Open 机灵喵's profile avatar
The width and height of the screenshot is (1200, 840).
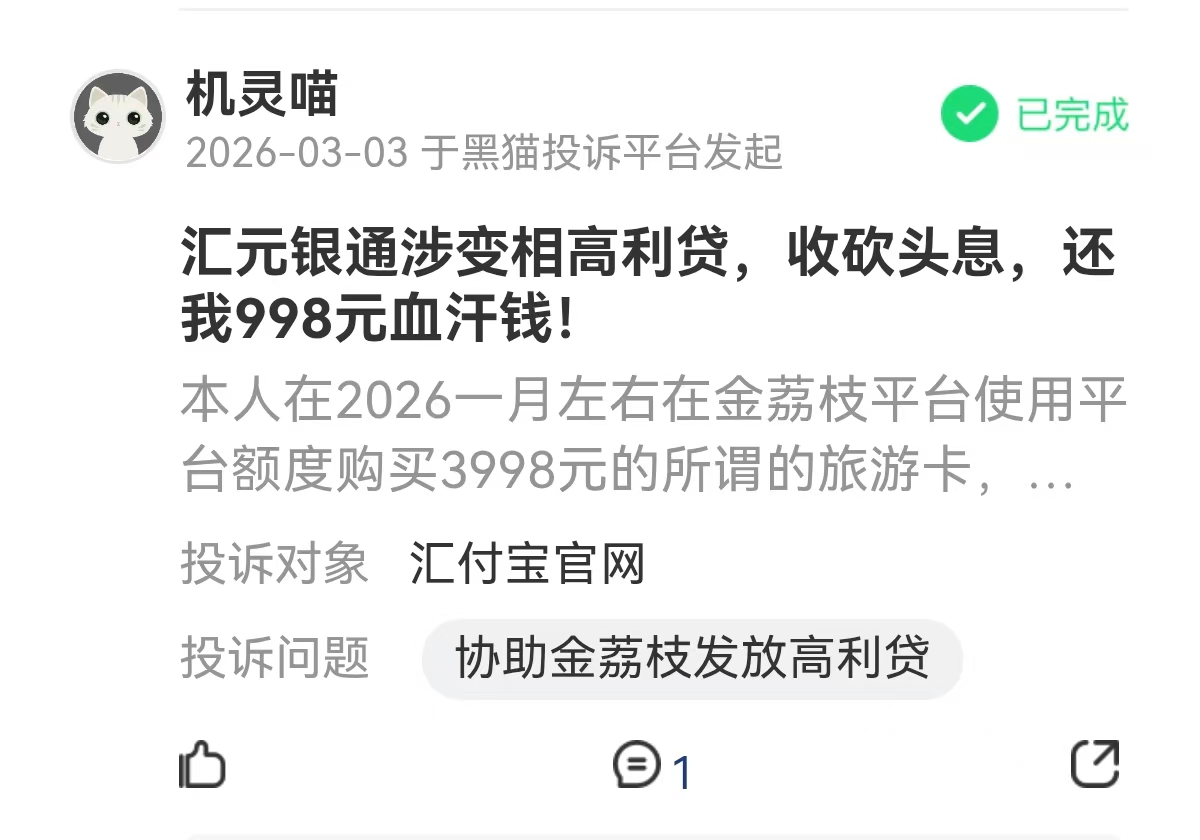click(118, 116)
